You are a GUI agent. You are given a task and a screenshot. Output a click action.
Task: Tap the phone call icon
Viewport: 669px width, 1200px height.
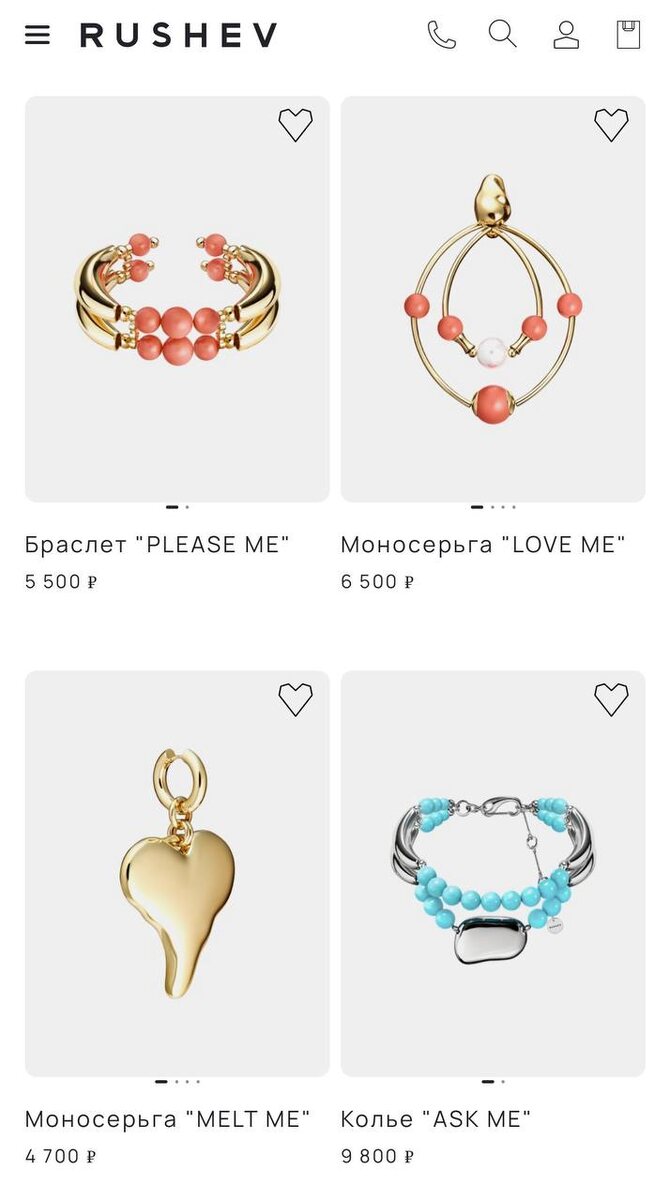441,35
